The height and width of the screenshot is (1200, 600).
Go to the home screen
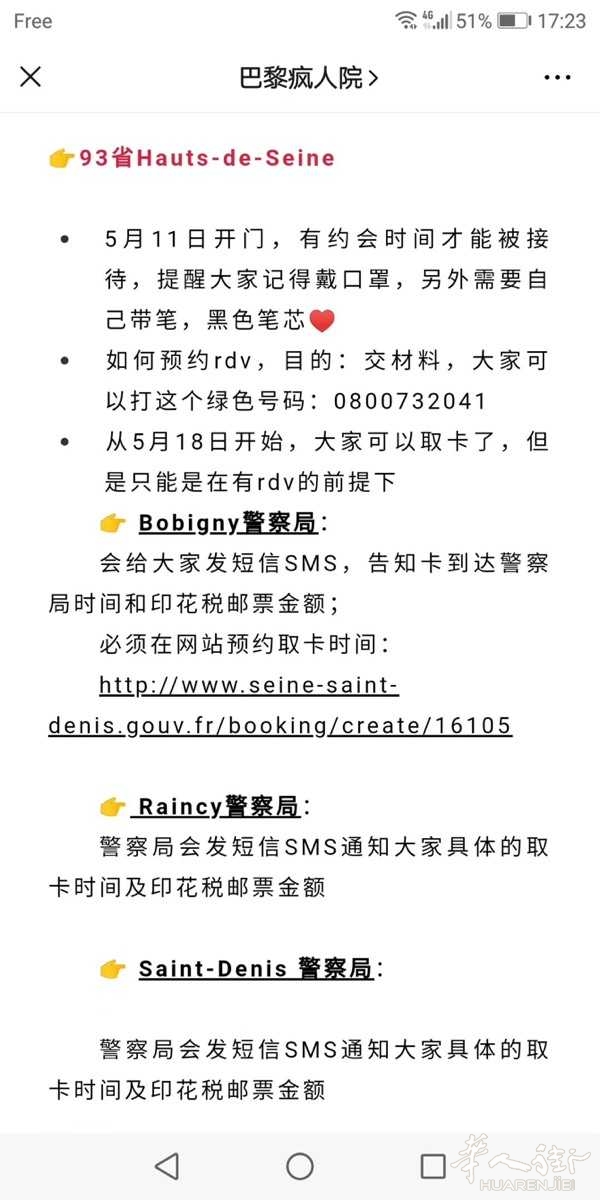300,1166
